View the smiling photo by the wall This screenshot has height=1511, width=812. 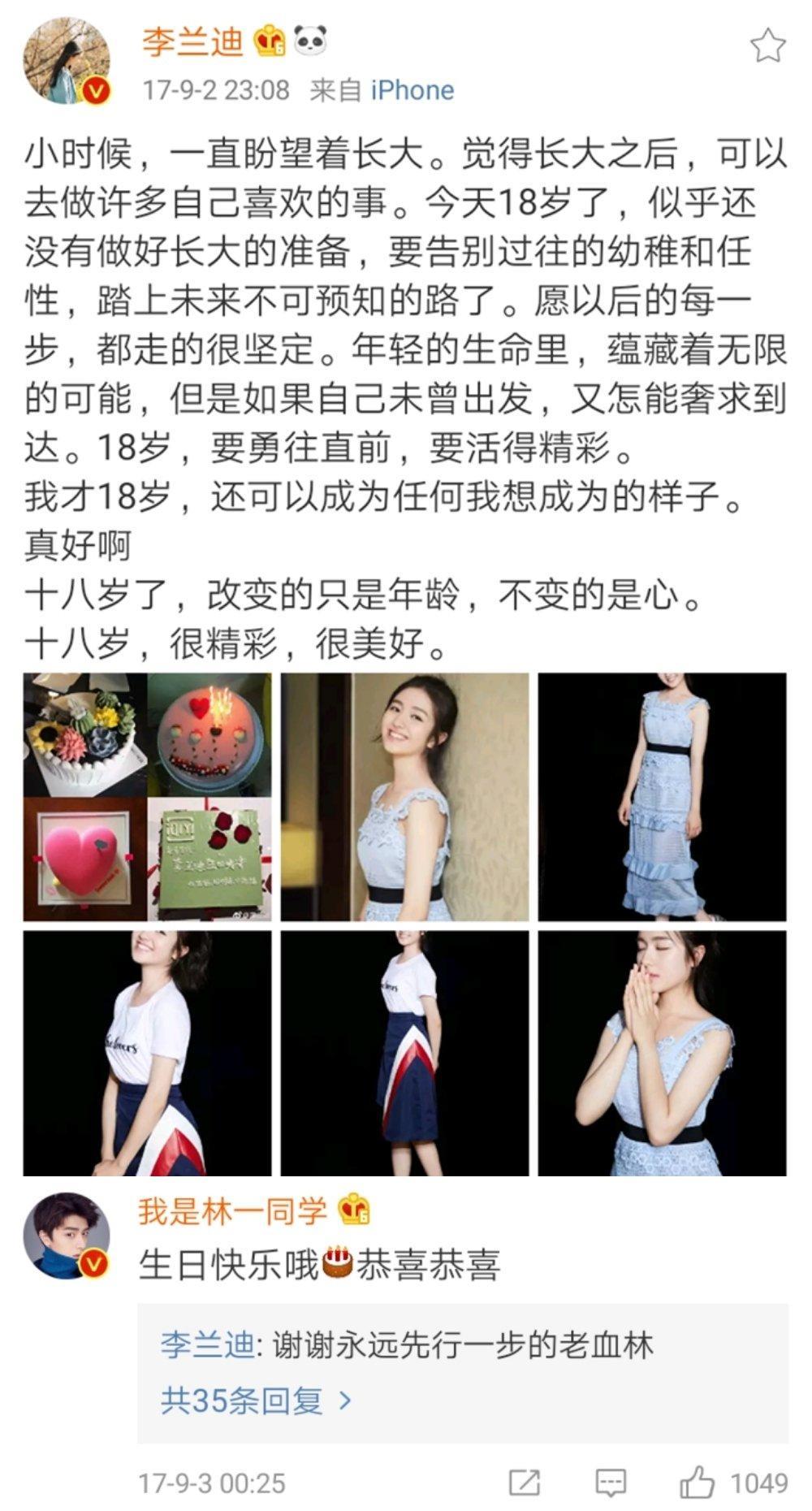pos(404,796)
